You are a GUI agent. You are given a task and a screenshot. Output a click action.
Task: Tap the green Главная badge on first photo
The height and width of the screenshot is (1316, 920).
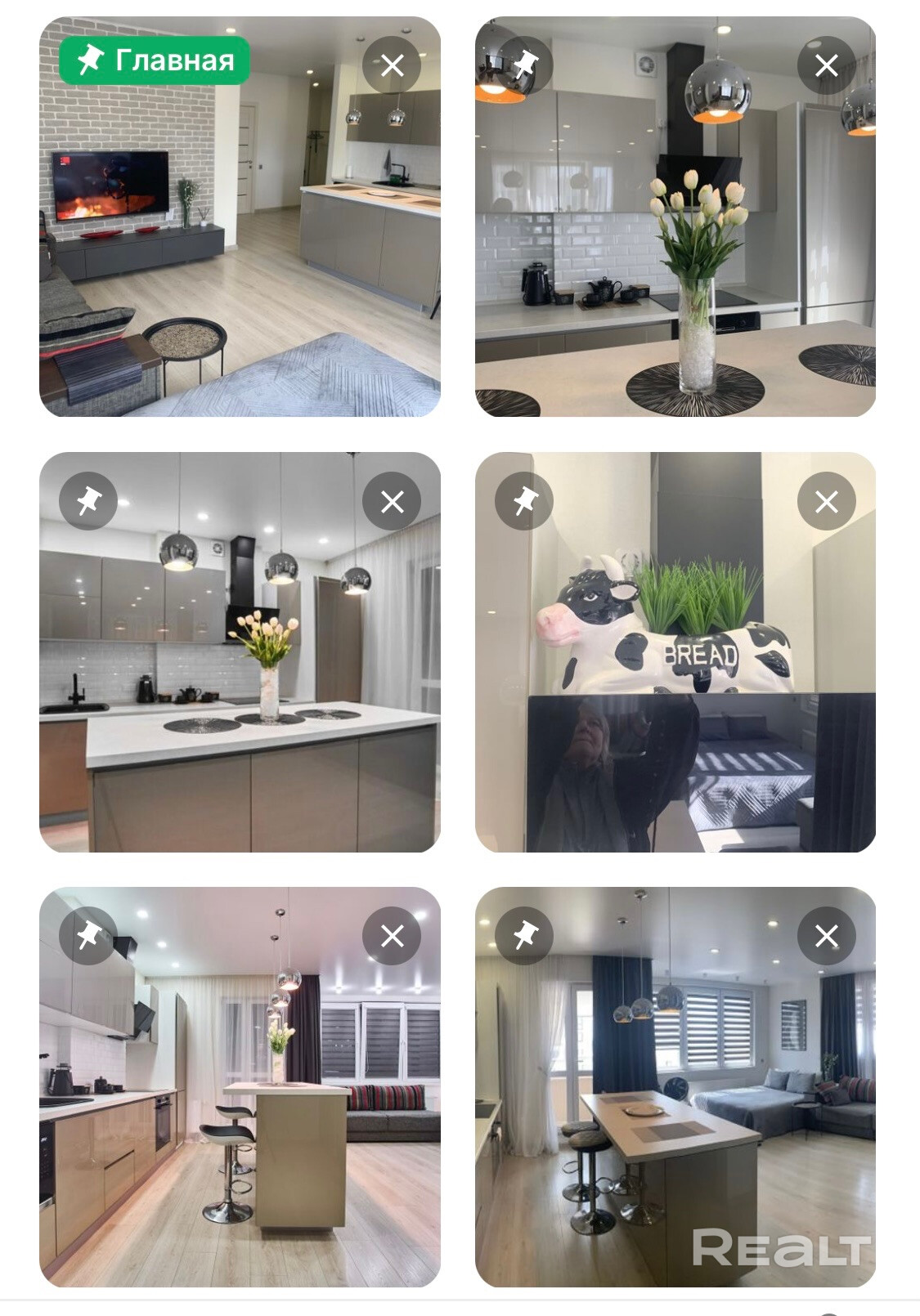point(155,60)
